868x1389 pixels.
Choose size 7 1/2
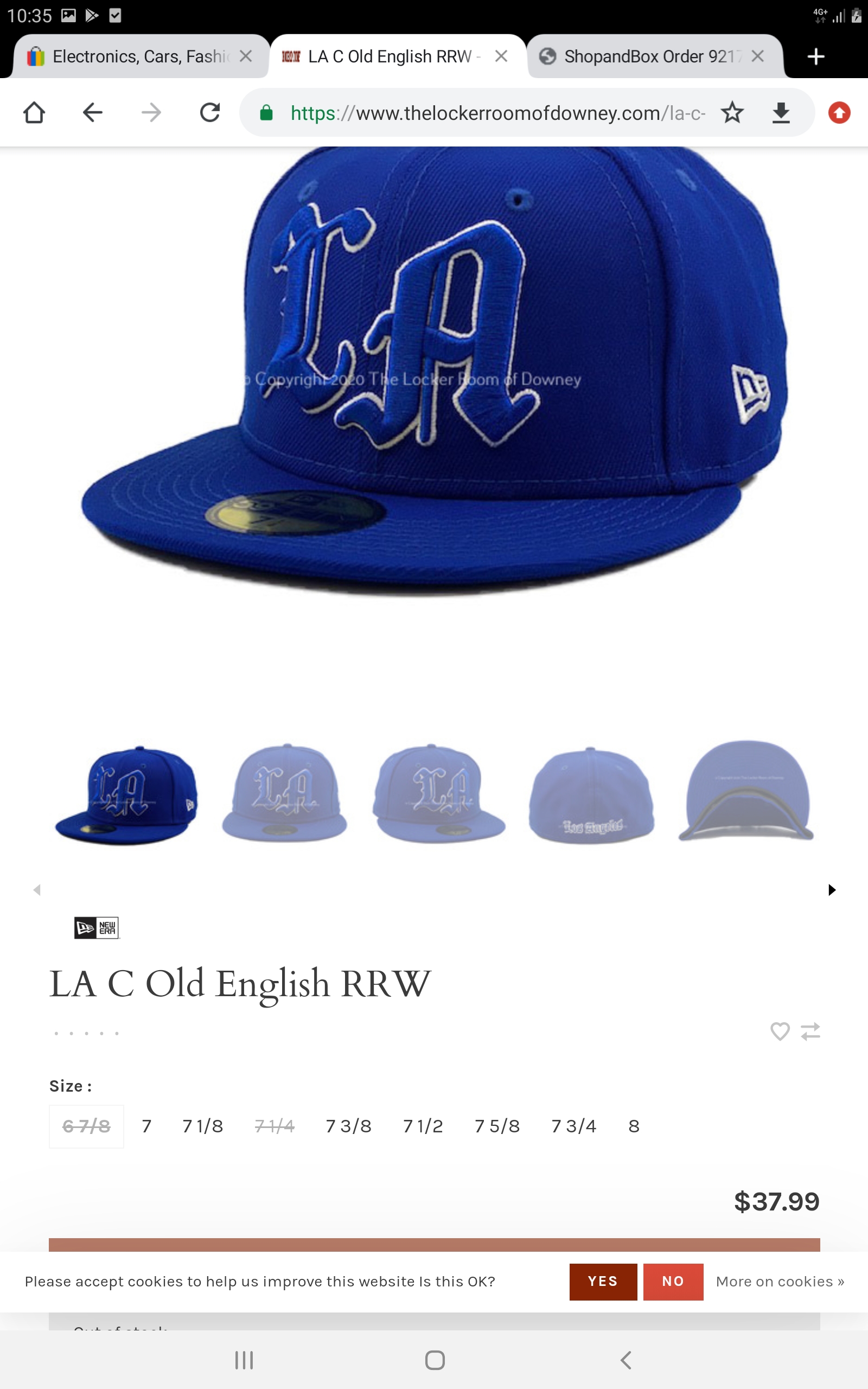[x=423, y=1126]
